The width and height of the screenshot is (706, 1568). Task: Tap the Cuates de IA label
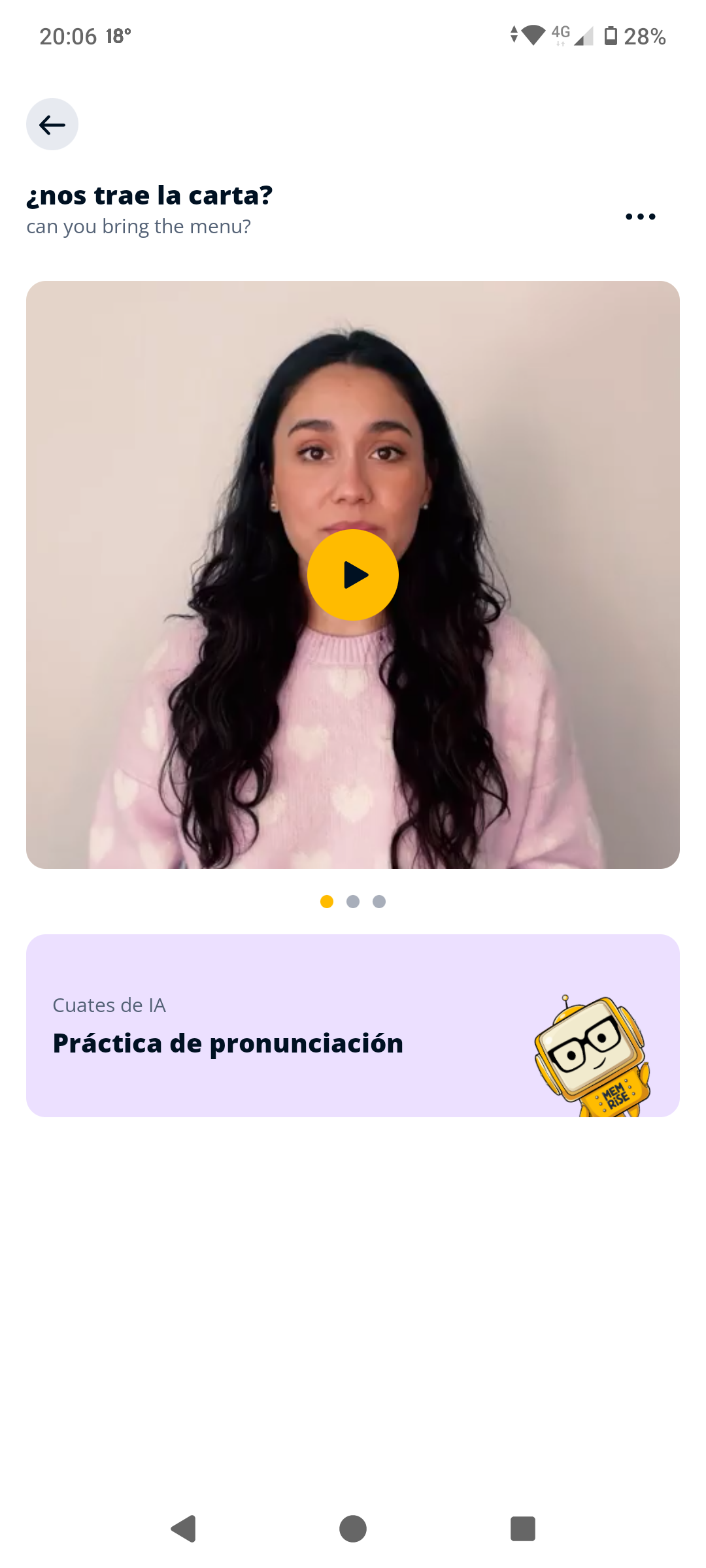click(109, 1004)
